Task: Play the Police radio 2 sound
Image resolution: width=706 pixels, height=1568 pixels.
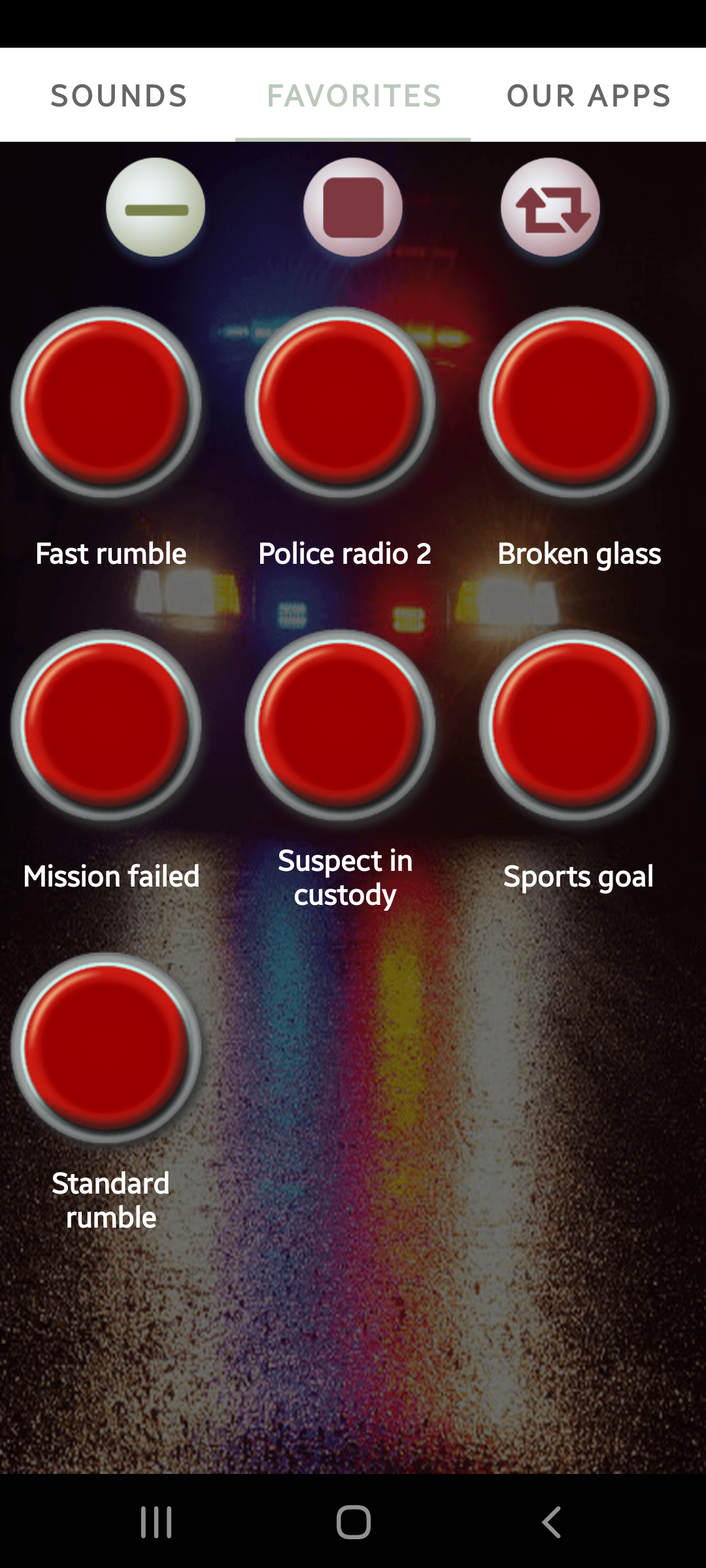Action: [x=340, y=402]
